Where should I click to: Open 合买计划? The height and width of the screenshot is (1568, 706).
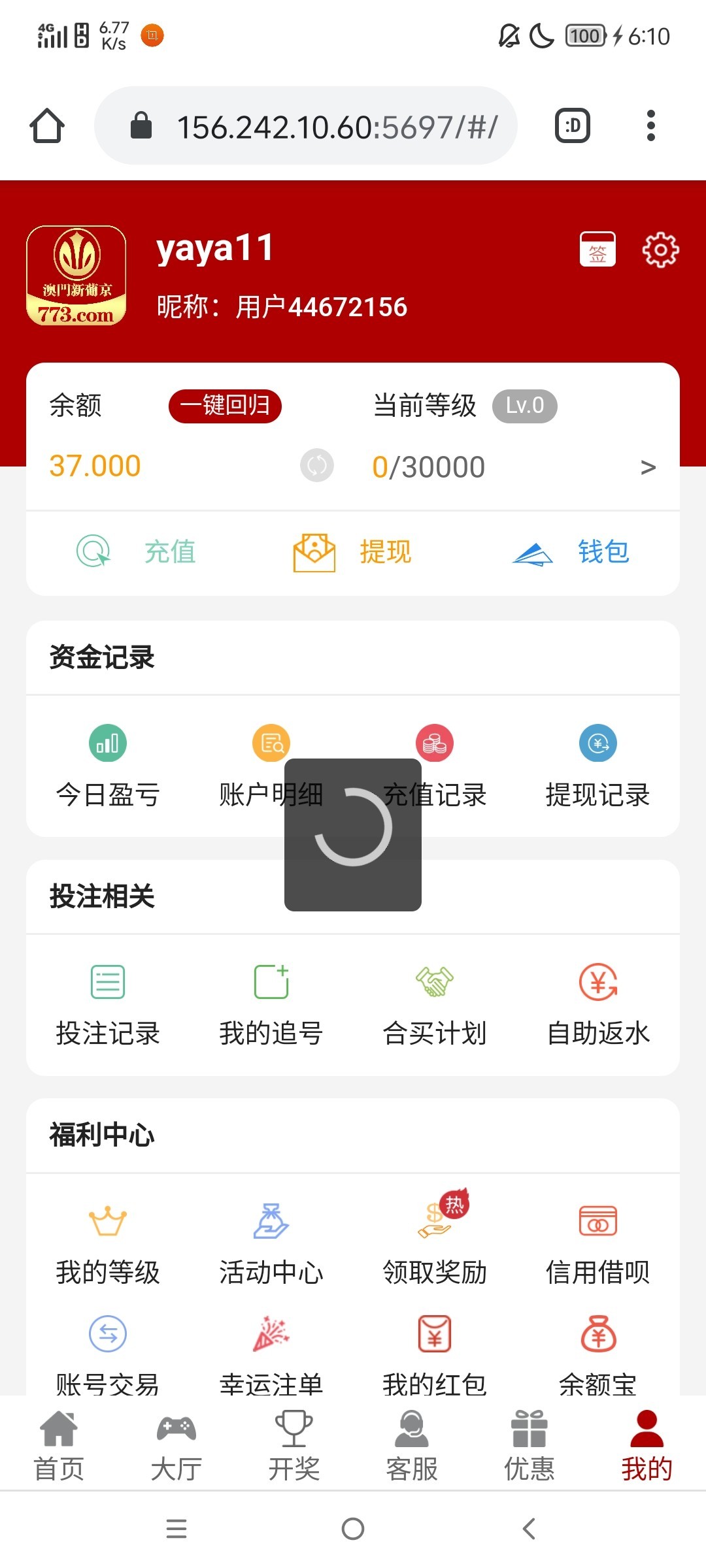435,1005
